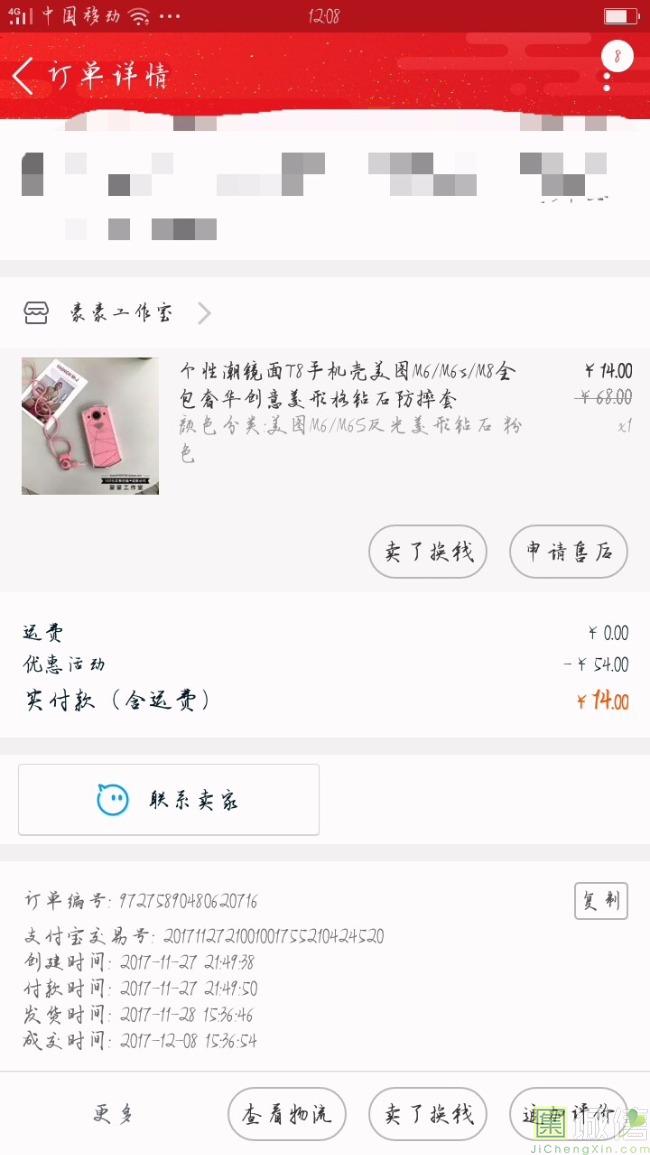650x1155 pixels.
Task: Go back from 订单详情
Action: coord(24,76)
